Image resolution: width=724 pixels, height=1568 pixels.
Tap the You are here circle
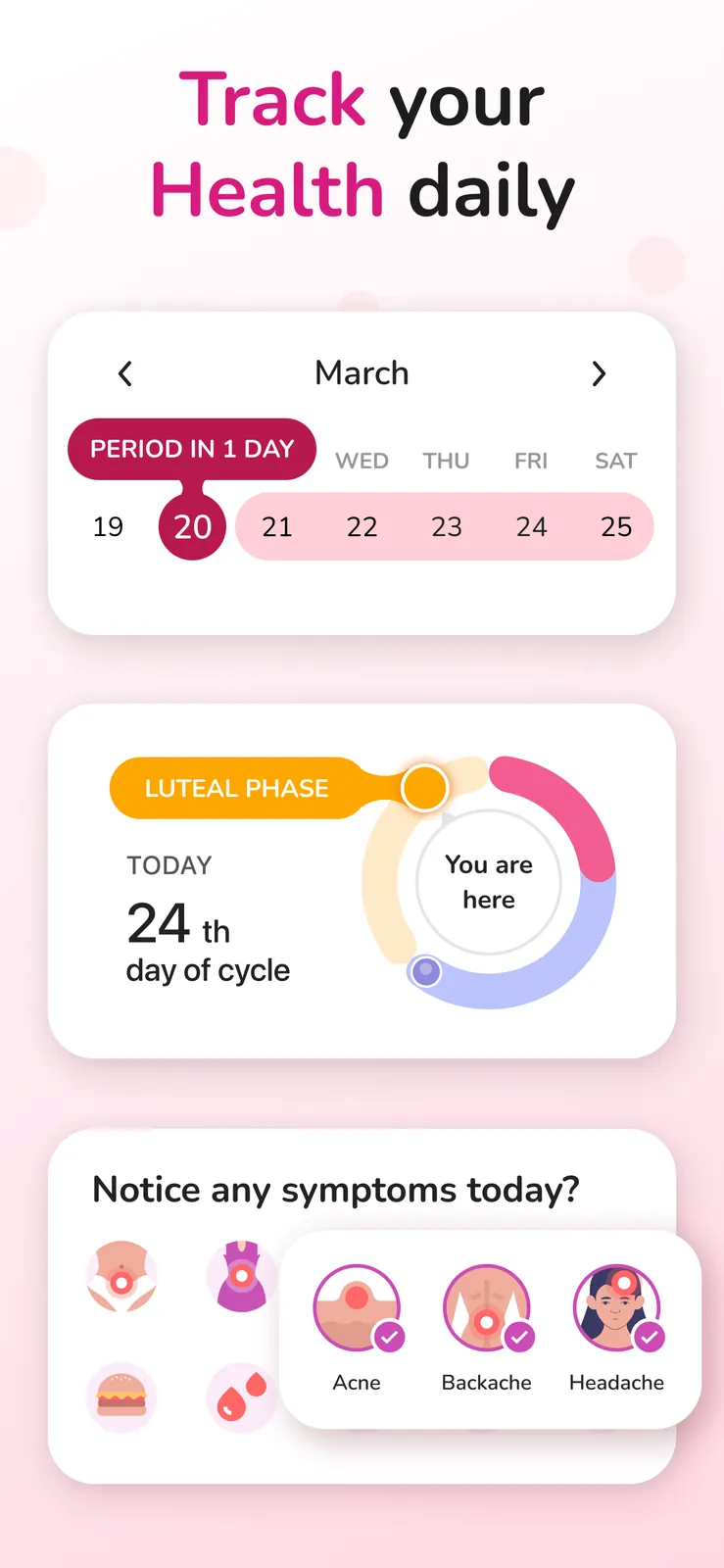[x=489, y=883]
